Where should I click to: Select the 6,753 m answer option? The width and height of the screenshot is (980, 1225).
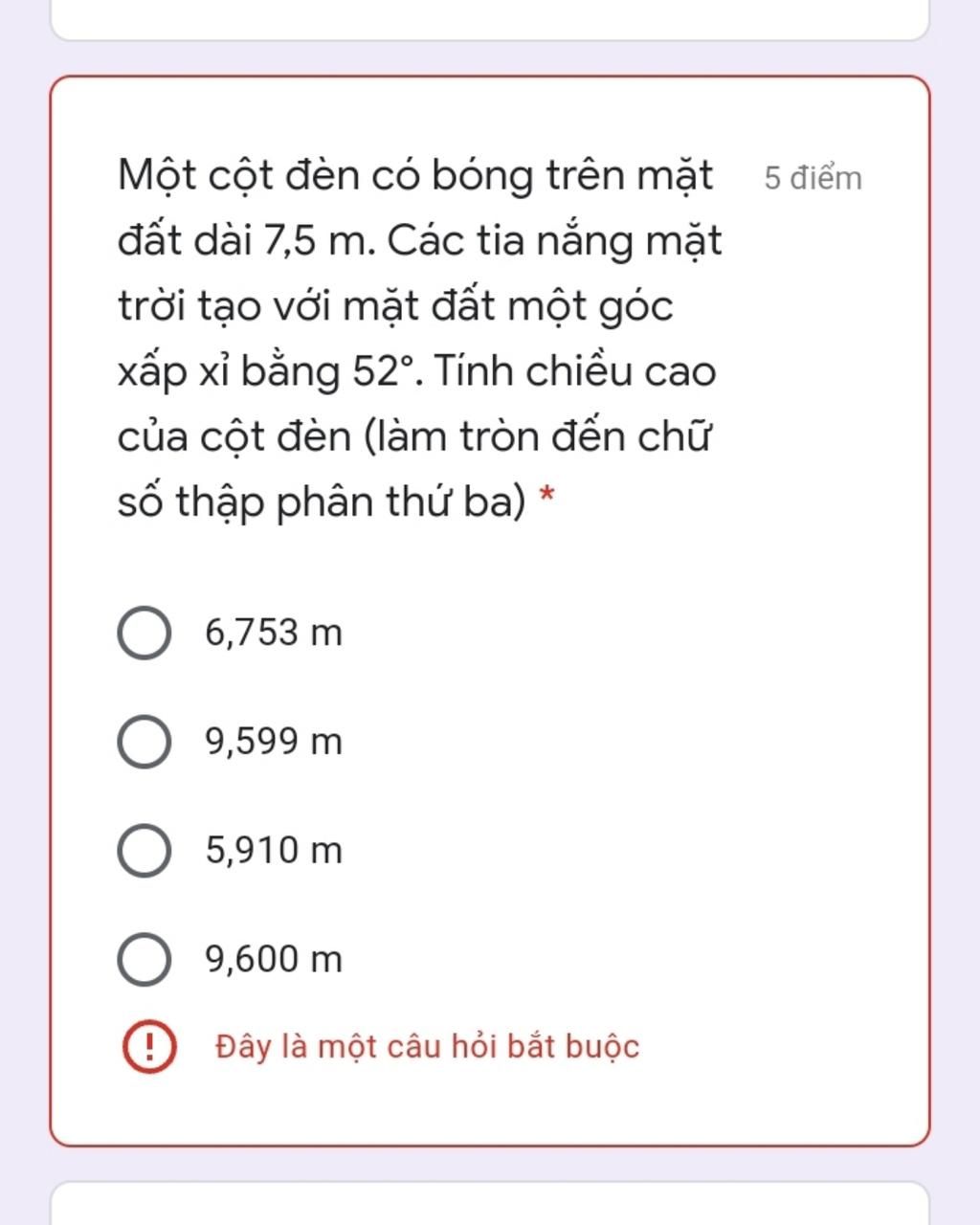pos(145,634)
